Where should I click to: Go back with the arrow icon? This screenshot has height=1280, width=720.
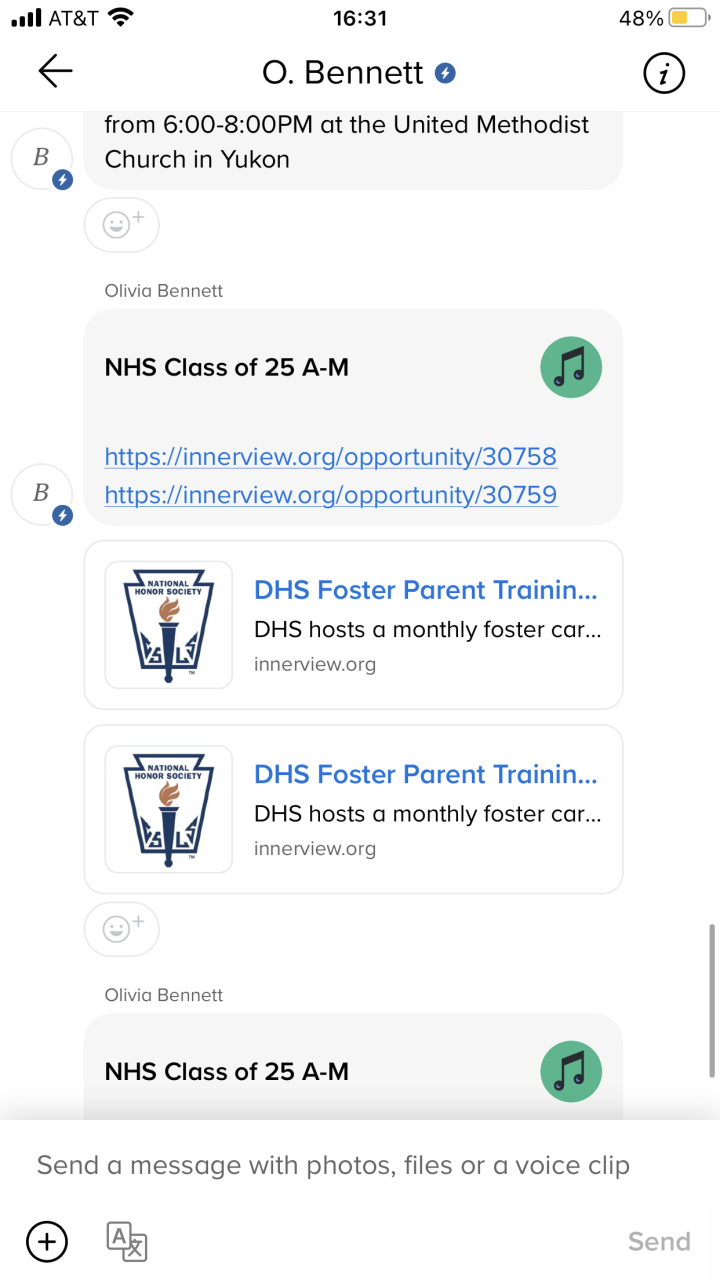pos(55,71)
